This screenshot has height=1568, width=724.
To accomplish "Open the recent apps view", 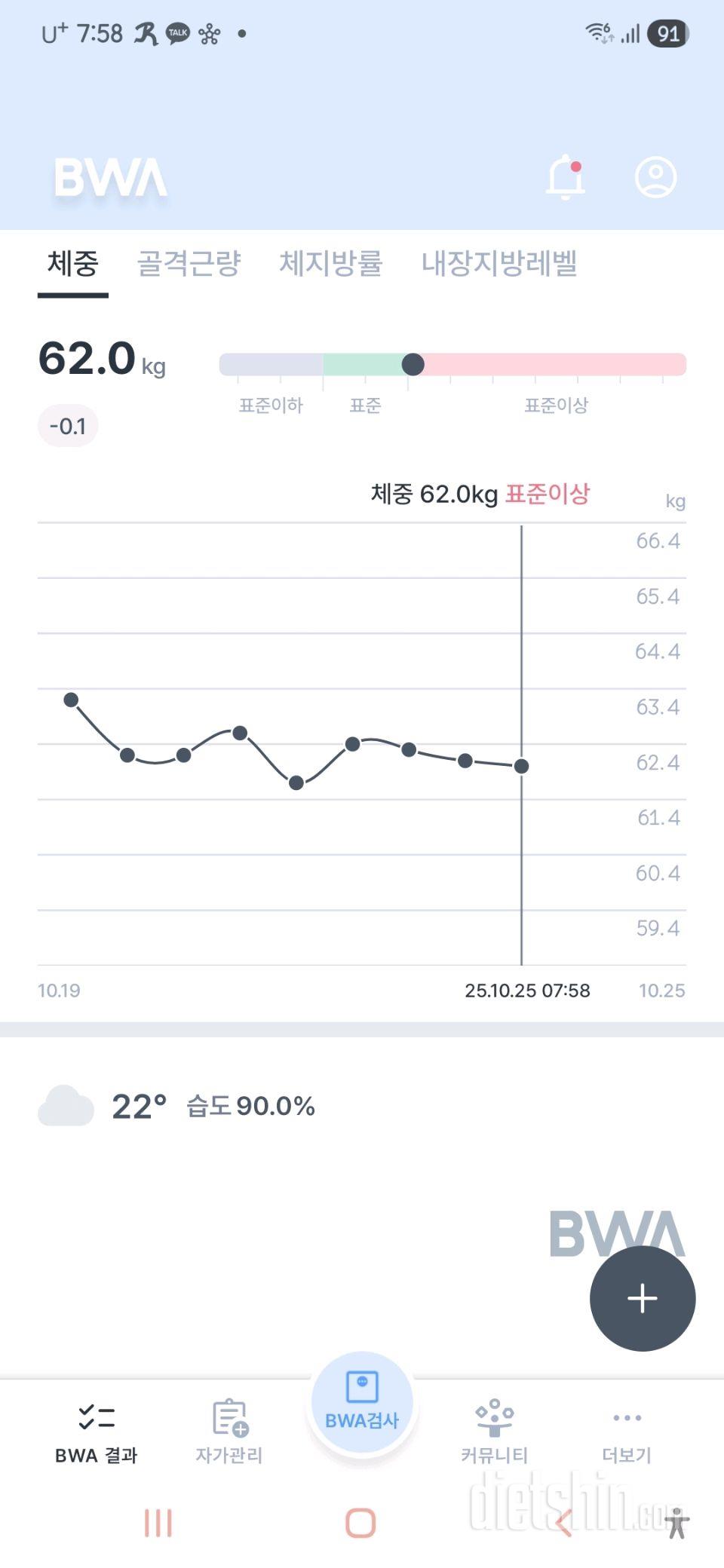I will coord(158,1523).
